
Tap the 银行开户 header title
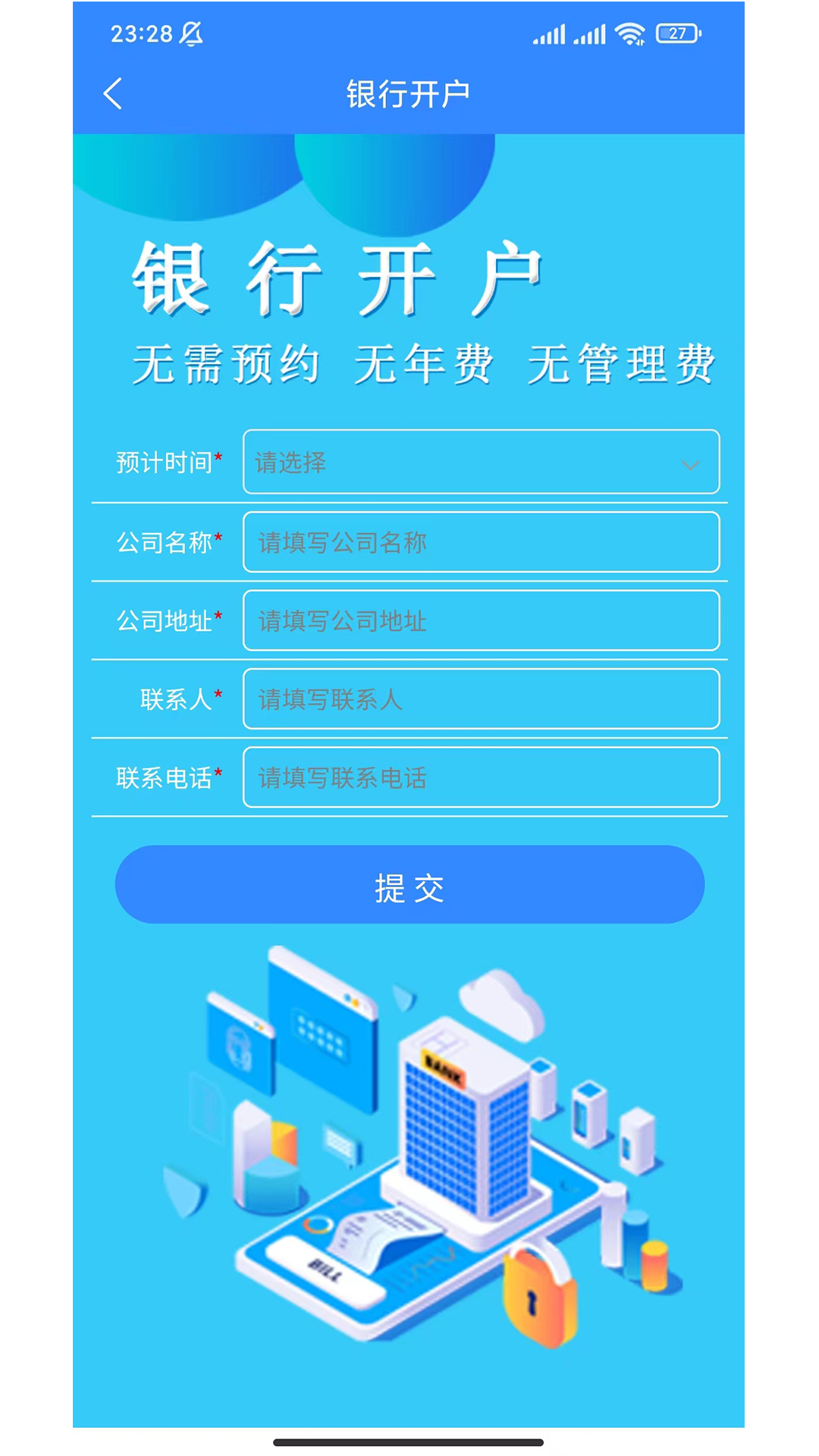(x=407, y=93)
